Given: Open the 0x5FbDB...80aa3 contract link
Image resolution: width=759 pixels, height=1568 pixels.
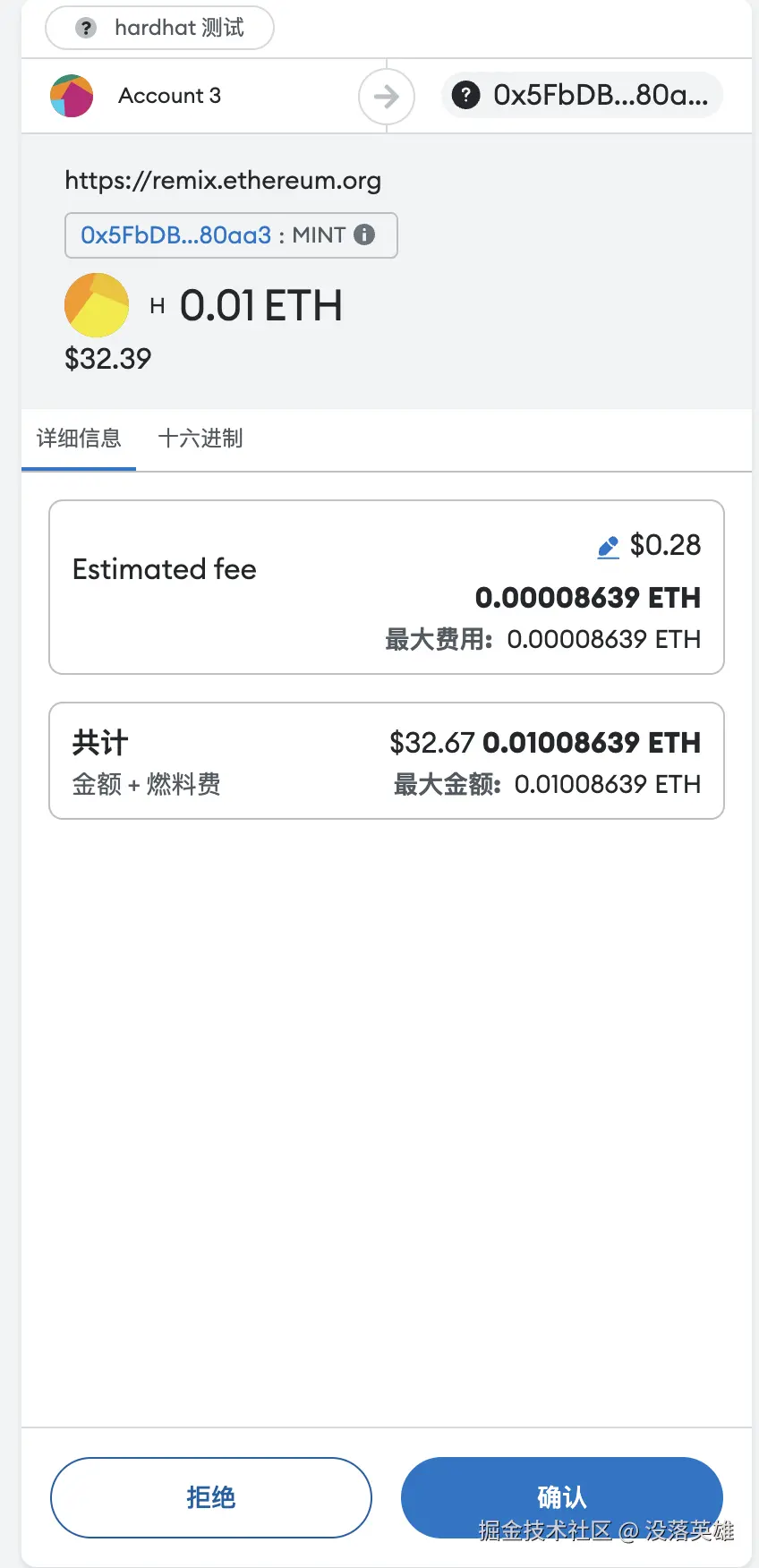Looking at the screenshot, I should point(176,235).
